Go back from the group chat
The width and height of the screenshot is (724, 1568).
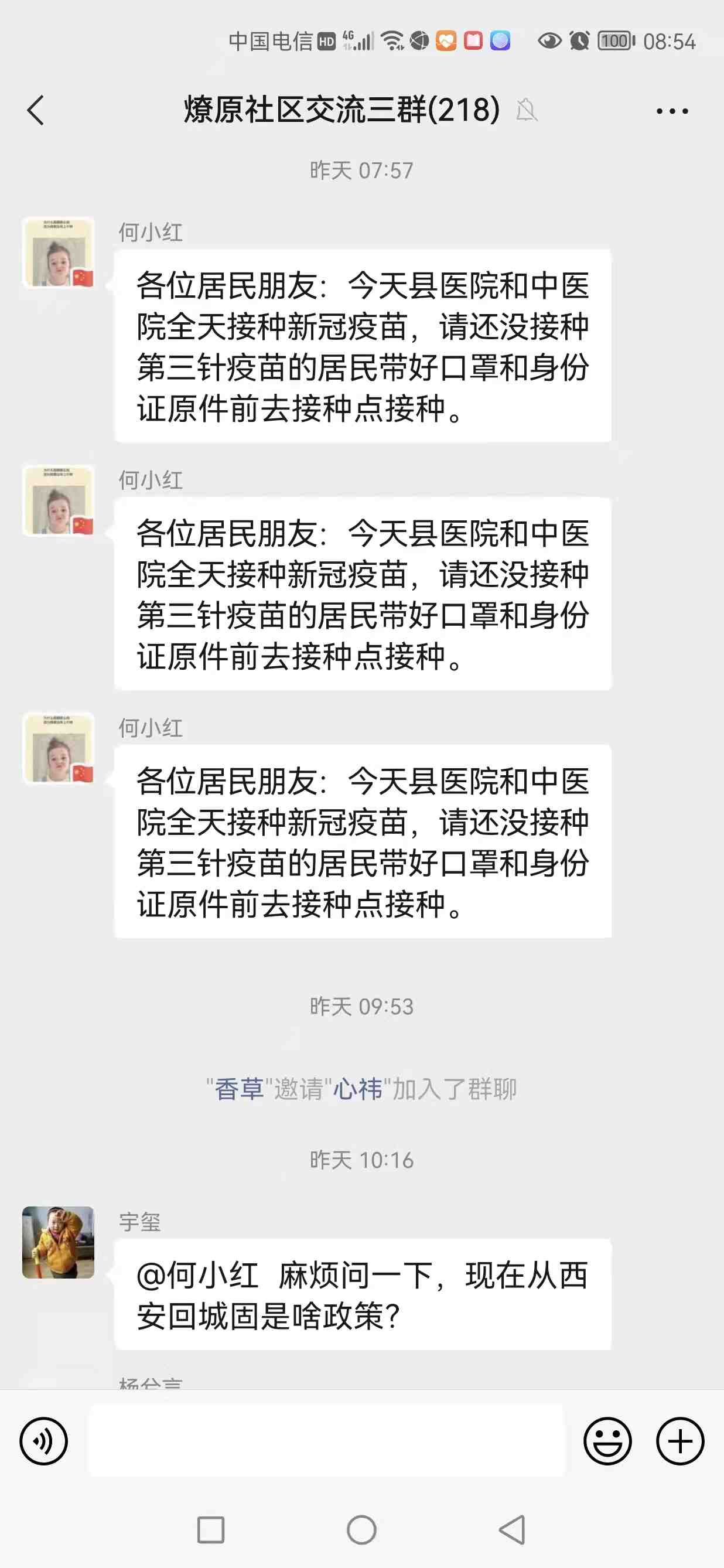point(36,110)
